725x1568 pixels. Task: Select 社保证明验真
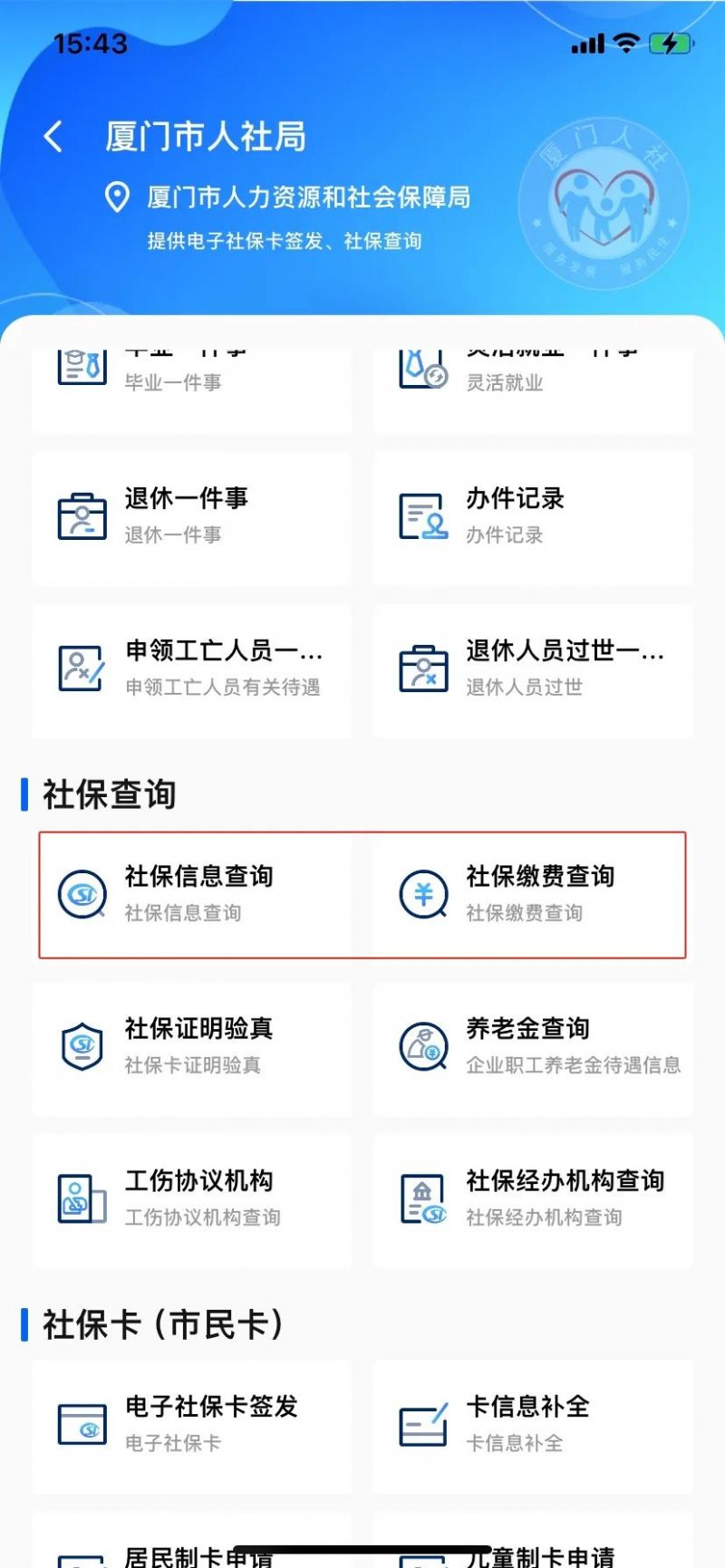tap(191, 1046)
